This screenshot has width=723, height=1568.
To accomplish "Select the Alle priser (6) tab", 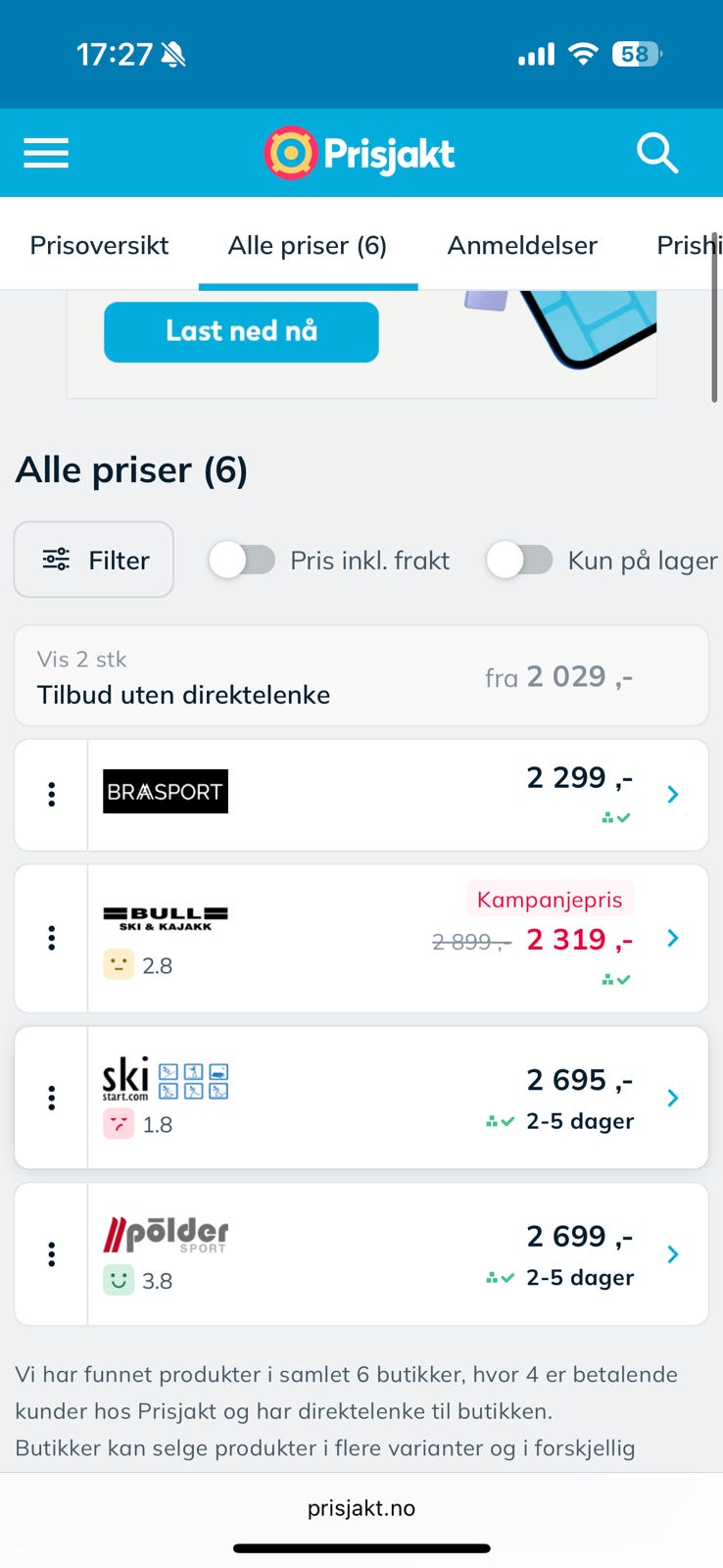I will (x=308, y=245).
